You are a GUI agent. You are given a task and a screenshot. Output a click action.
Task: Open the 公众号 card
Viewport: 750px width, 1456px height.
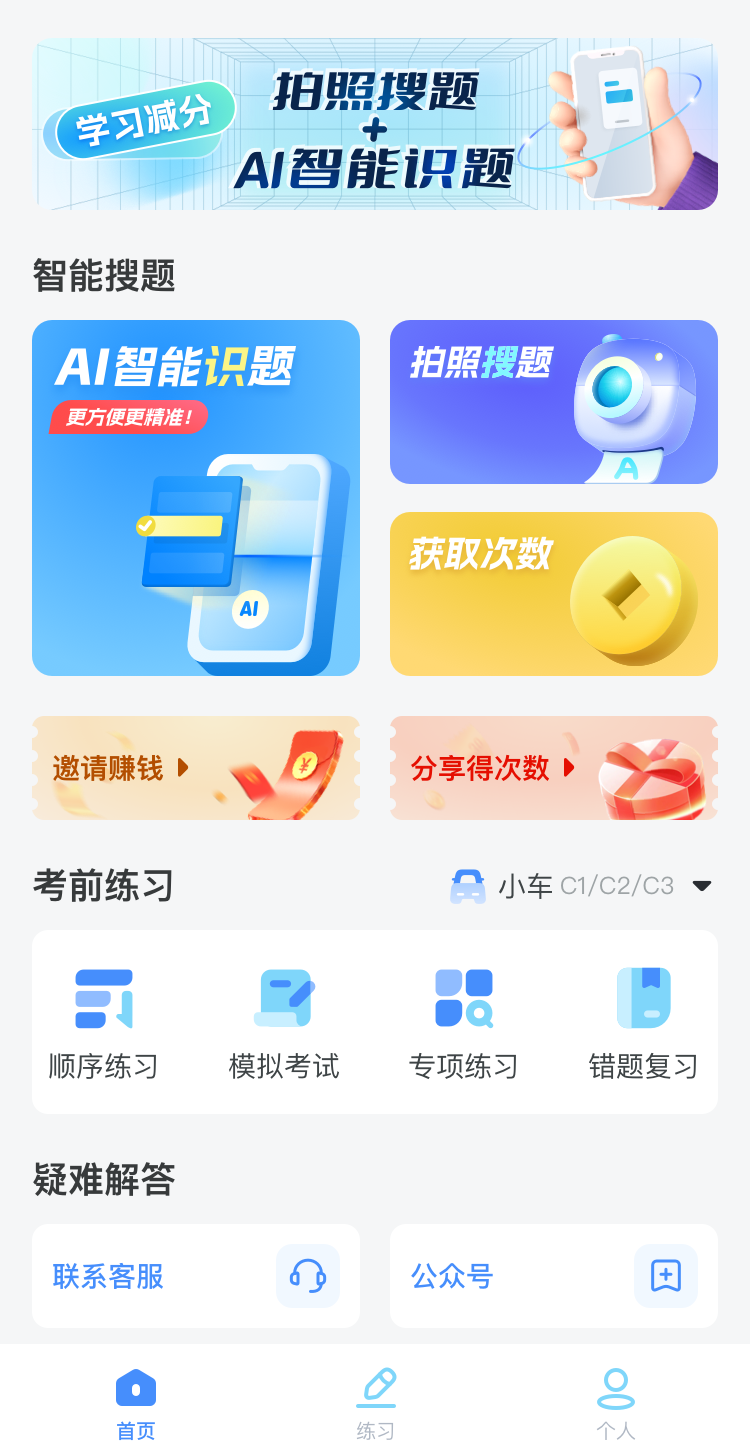553,1276
